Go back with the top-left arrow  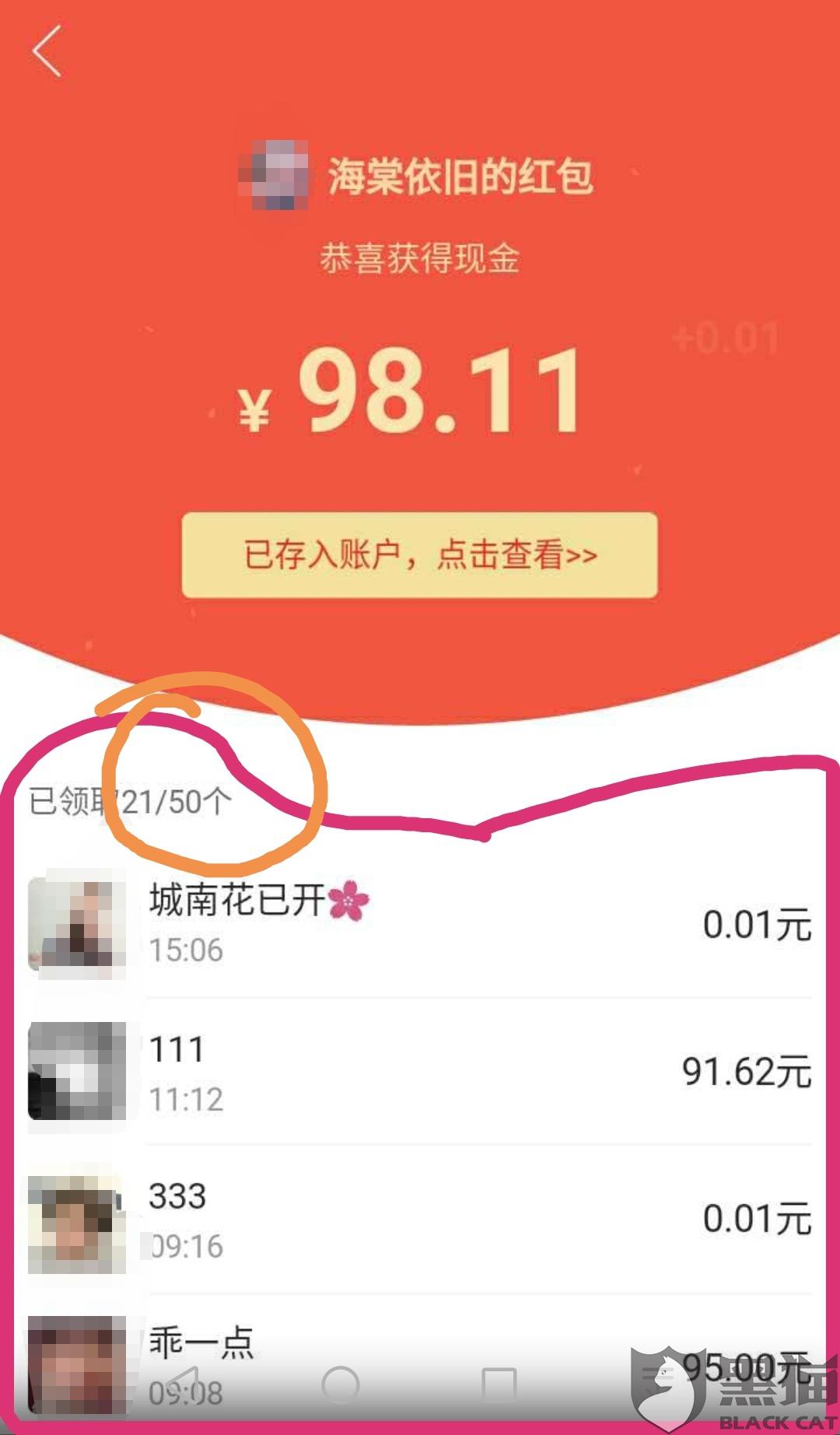click(47, 51)
